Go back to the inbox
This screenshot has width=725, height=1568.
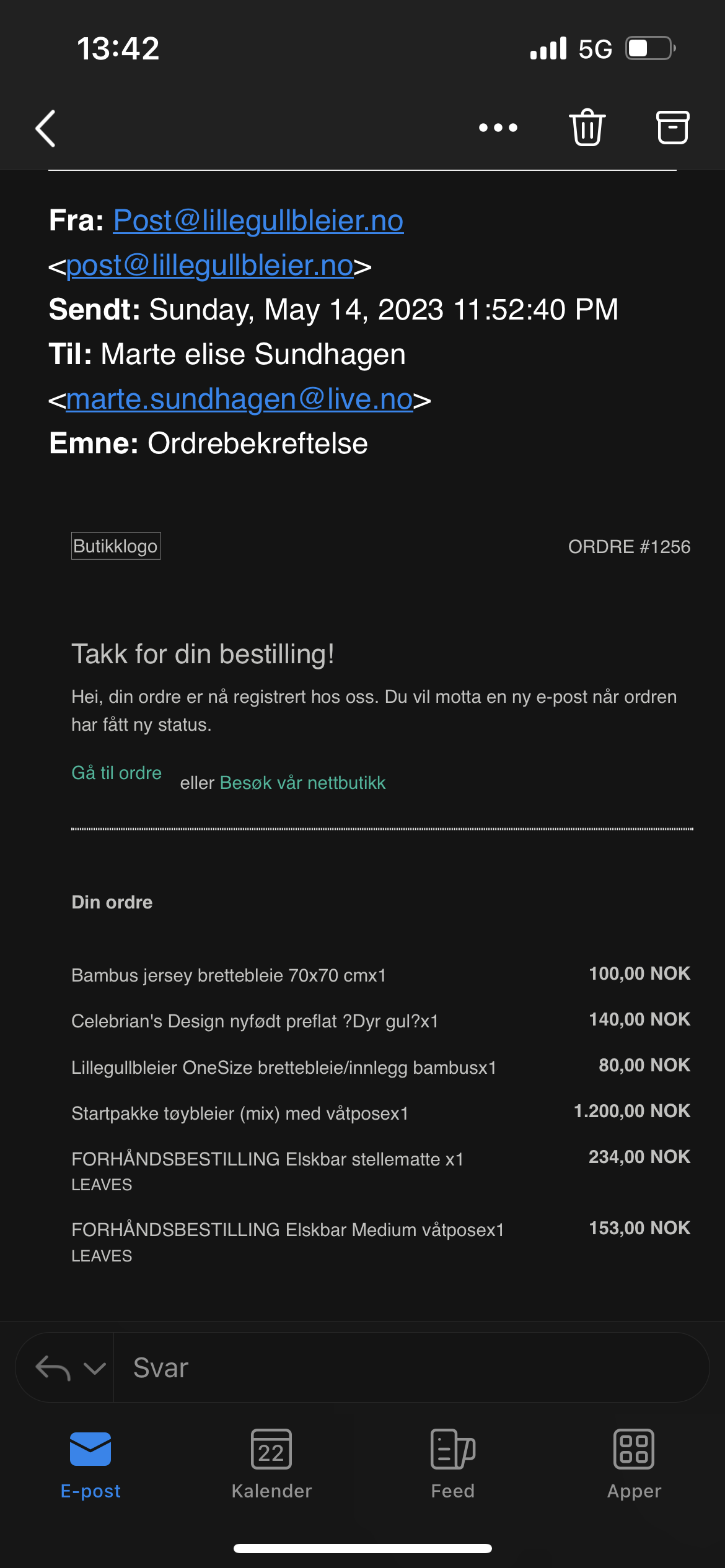(46, 128)
